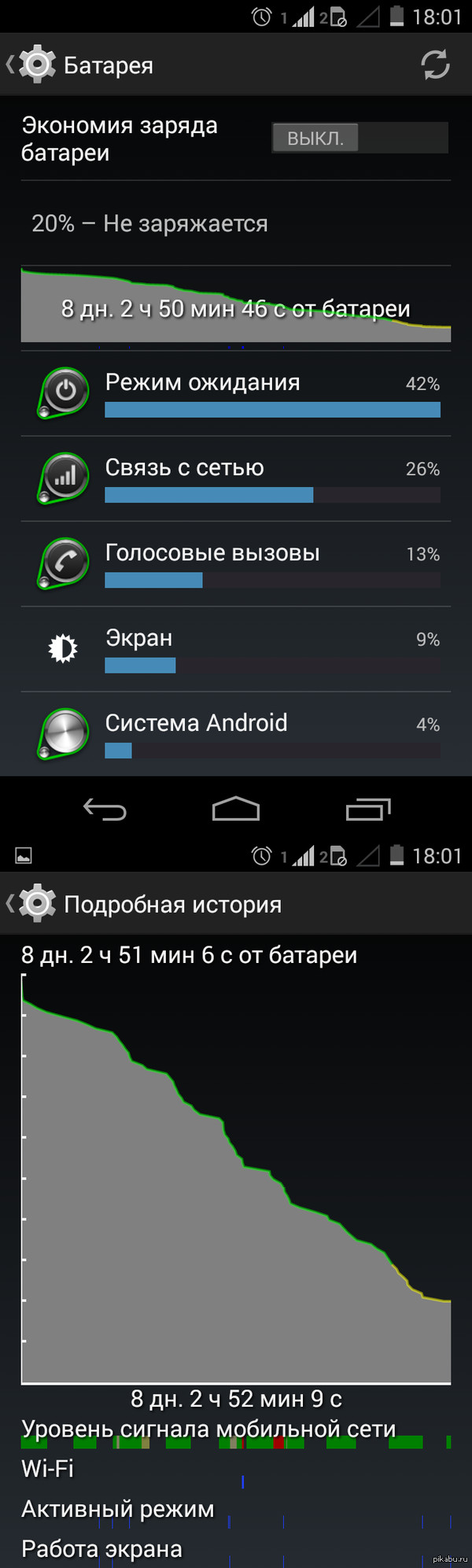Go back from Подробная история
The height and width of the screenshot is (1568, 472).
31,903
